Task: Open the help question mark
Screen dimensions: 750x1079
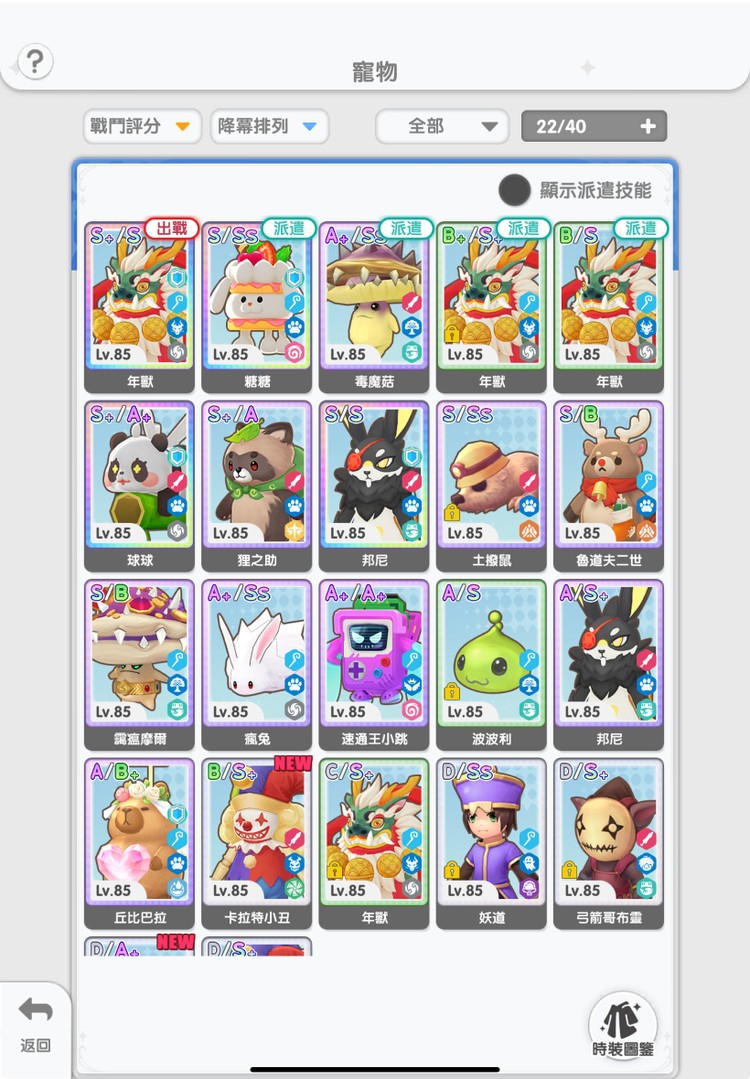Action: [35, 62]
